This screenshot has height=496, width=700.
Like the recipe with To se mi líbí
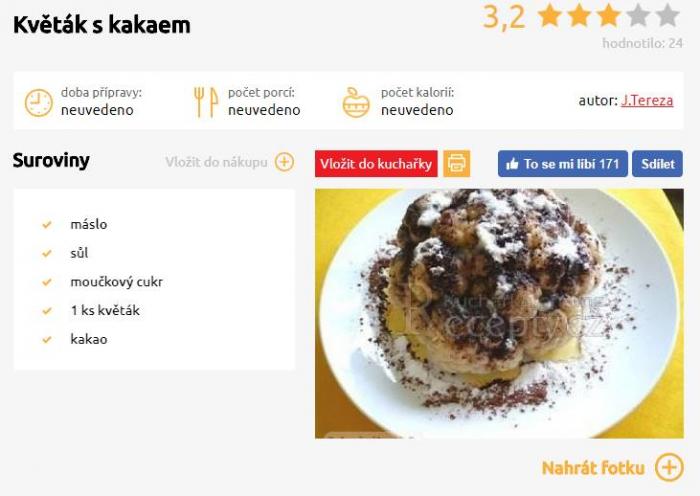(x=562, y=164)
